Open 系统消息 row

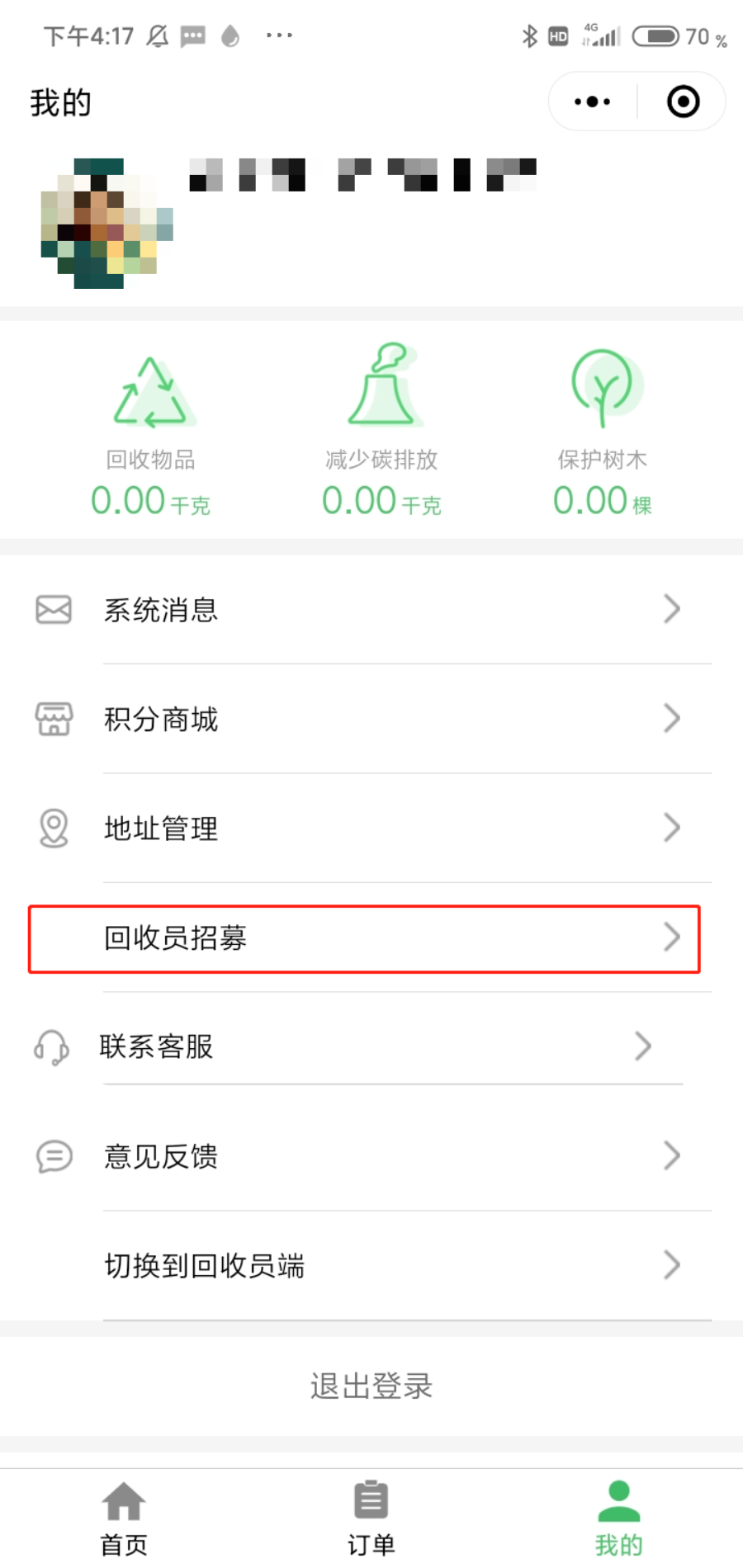(371, 610)
